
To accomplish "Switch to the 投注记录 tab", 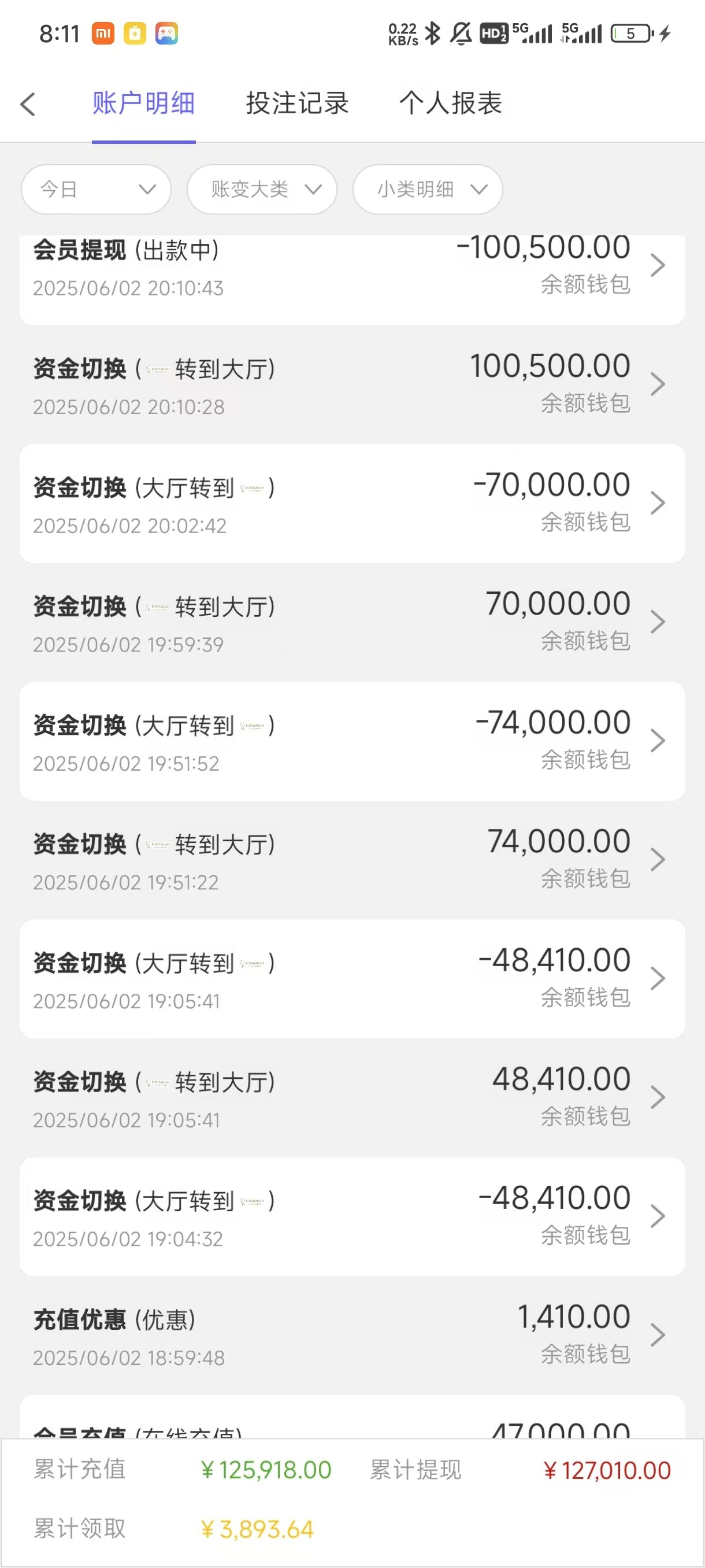I will 297,103.
